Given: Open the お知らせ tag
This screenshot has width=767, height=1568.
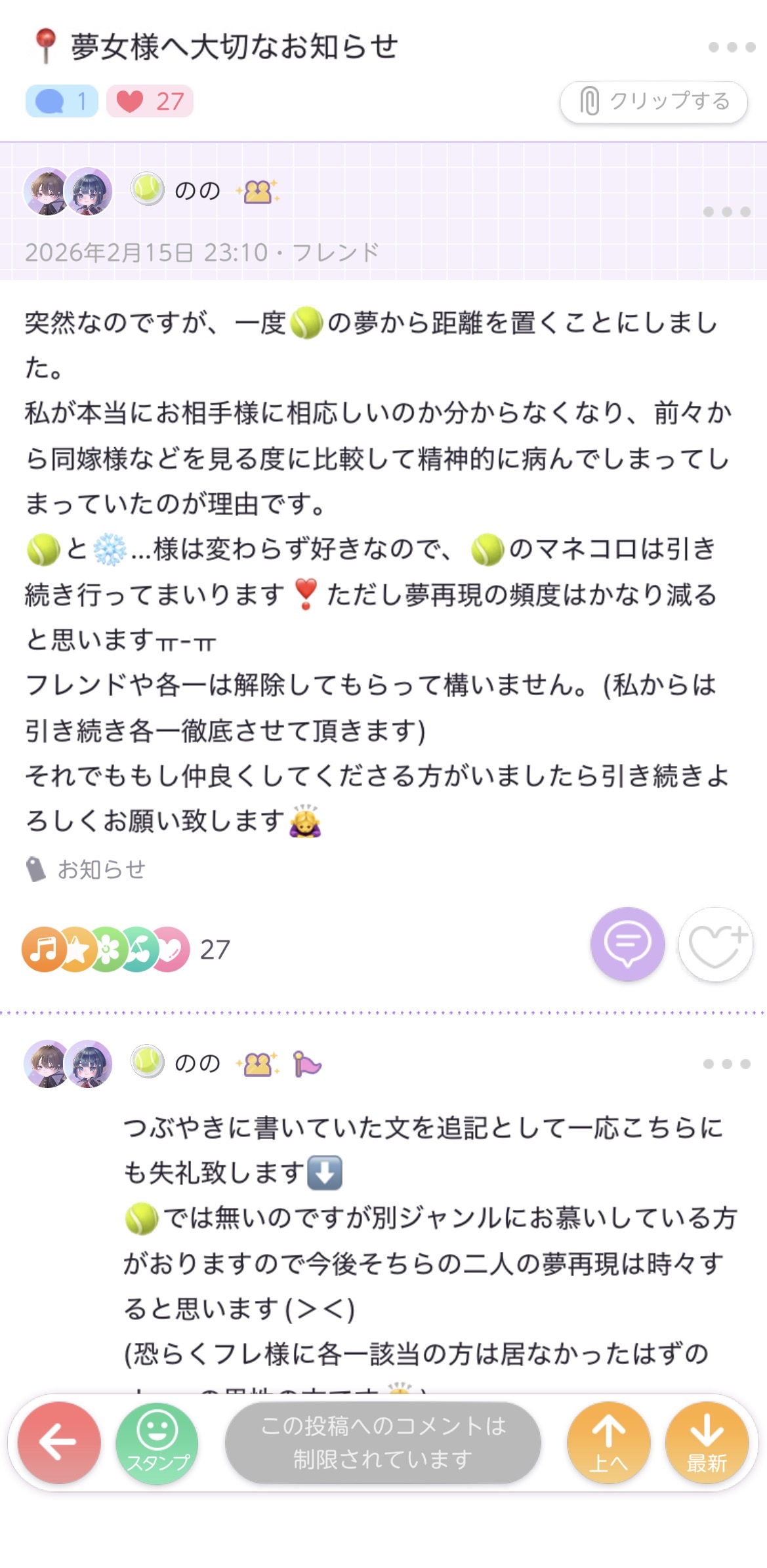Looking at the screenshot, I should point(101,869).
